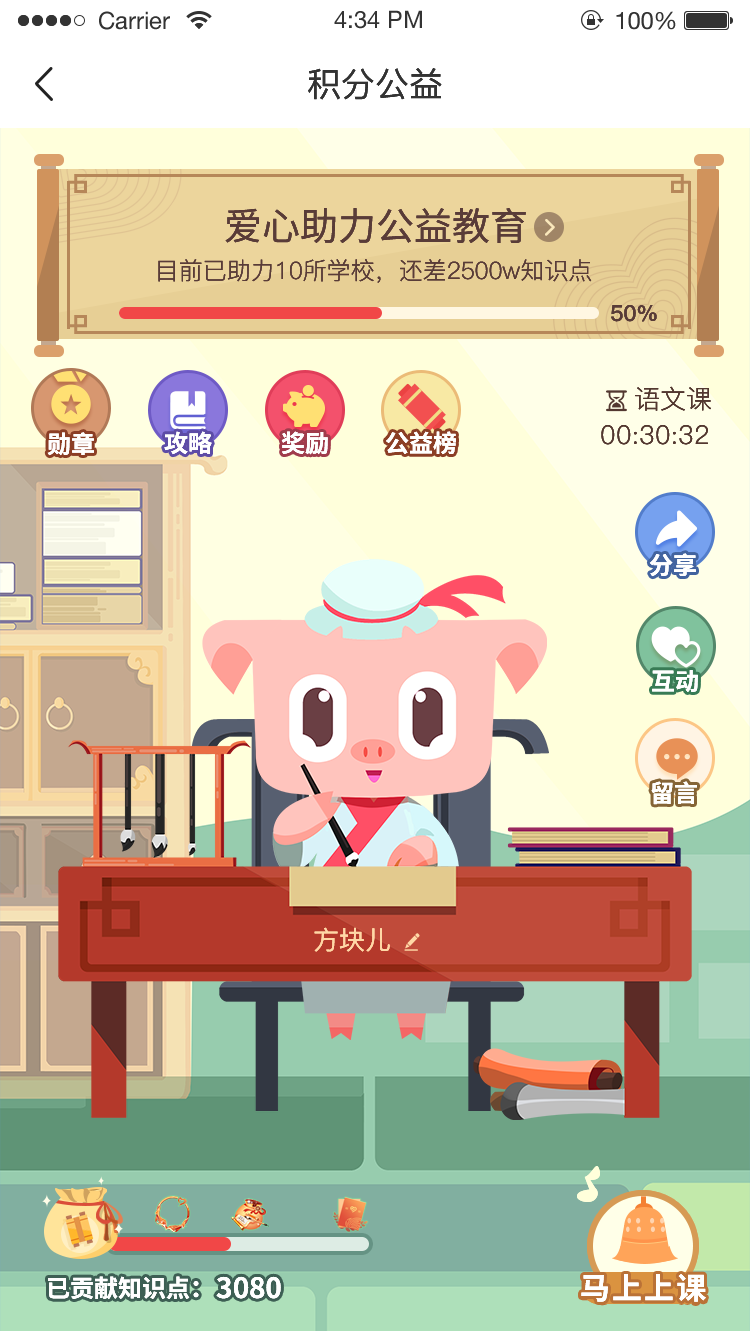Open the lucky bag of knowledge points
The height and width of the screenshot is (1334, 750).
coord(80,1222)
